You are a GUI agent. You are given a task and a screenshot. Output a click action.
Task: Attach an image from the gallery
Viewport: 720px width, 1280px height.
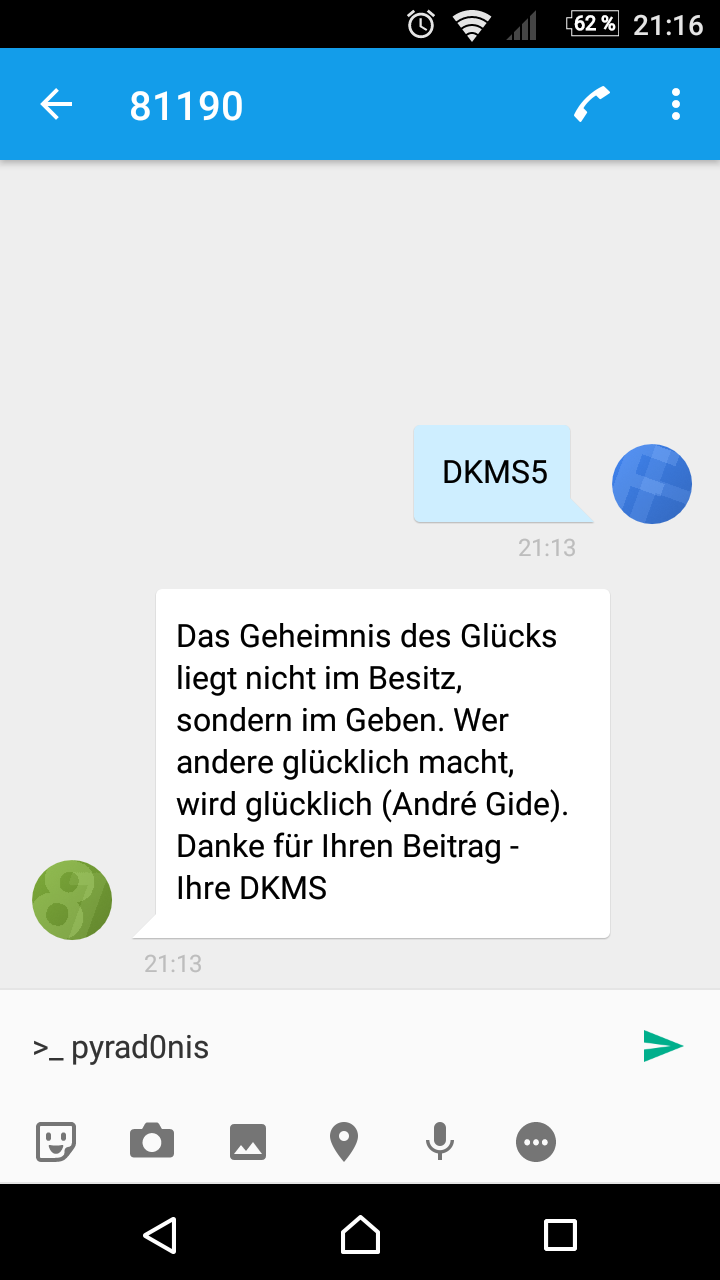[x=248, y=1141]
